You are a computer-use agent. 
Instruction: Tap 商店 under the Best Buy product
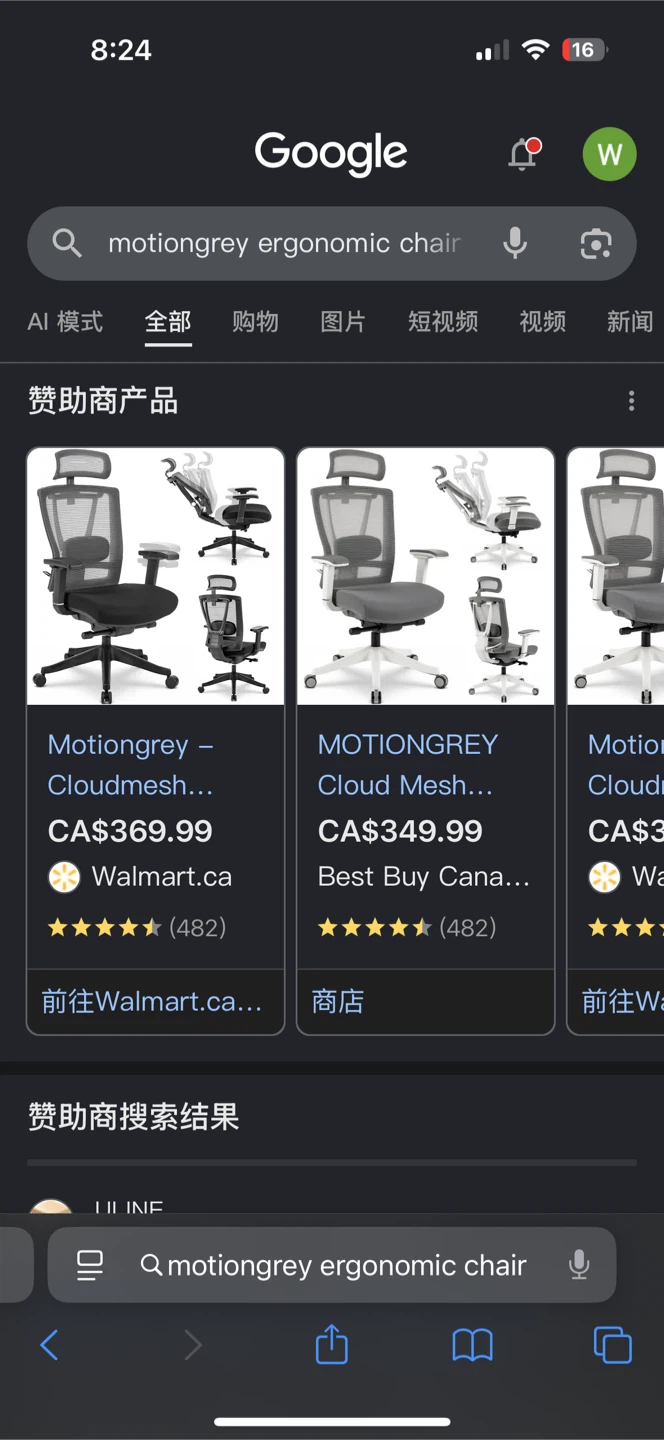(338, 1001)
